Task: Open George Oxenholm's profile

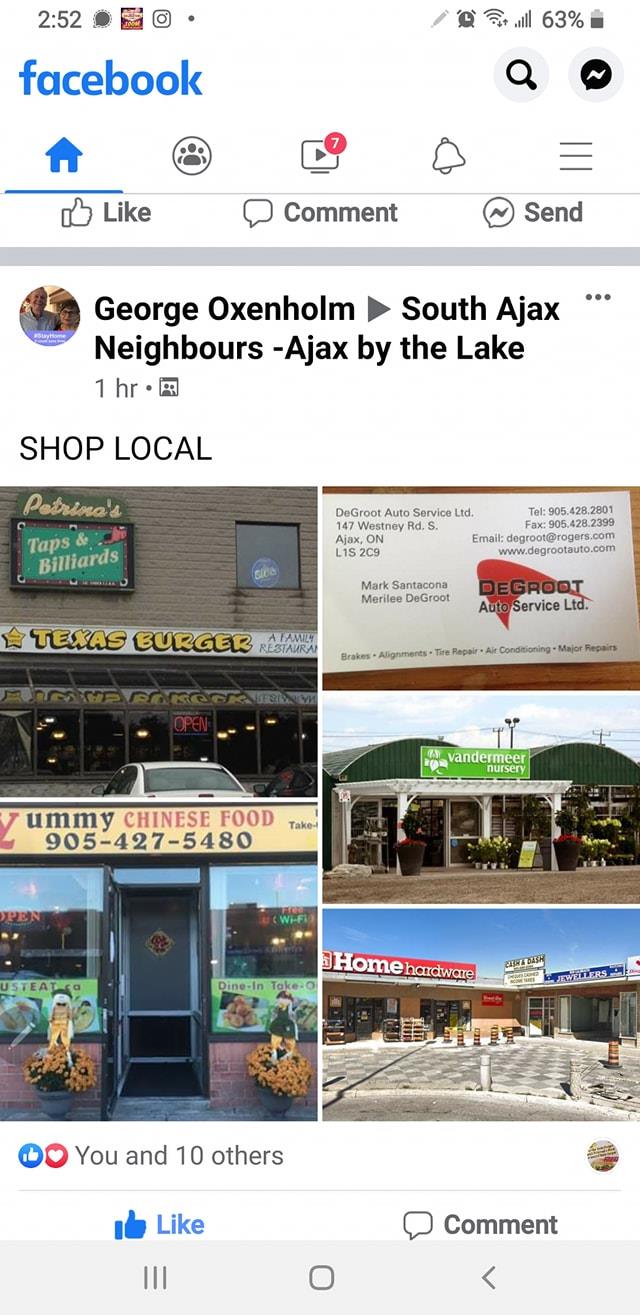Action: pos(224,310)
